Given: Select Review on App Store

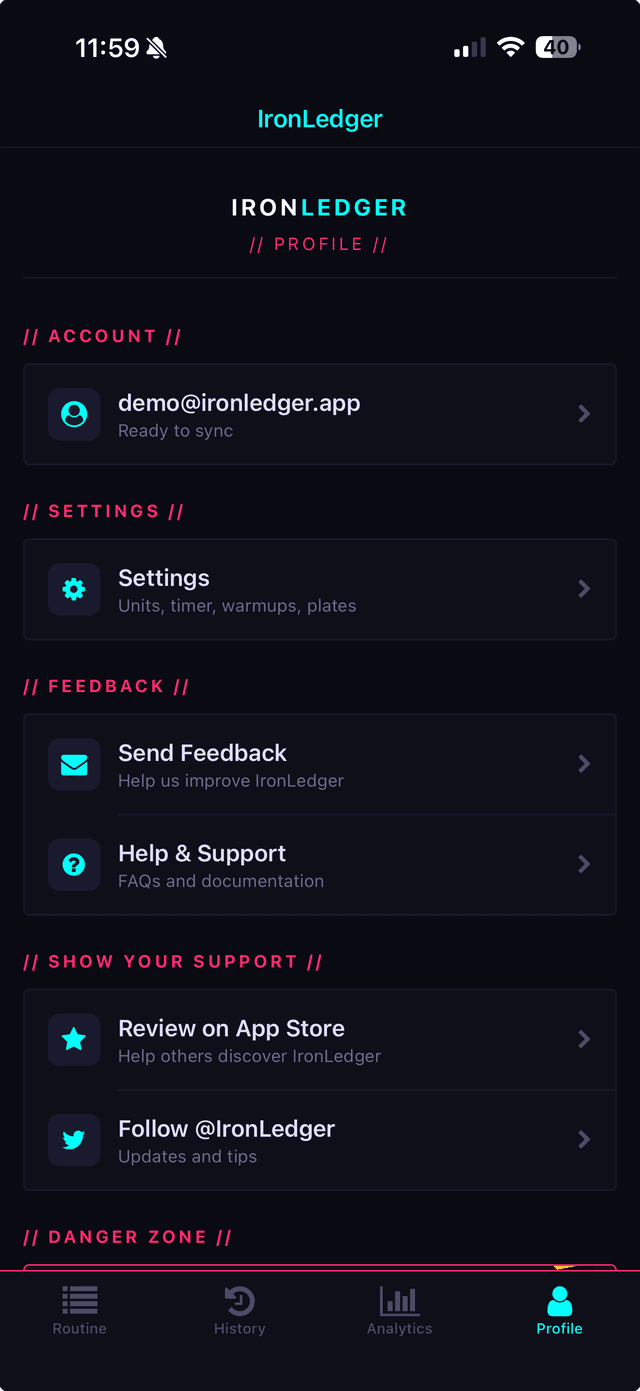Looking at the screenshot, I should pyautogui.click(x=319, y=1039).
